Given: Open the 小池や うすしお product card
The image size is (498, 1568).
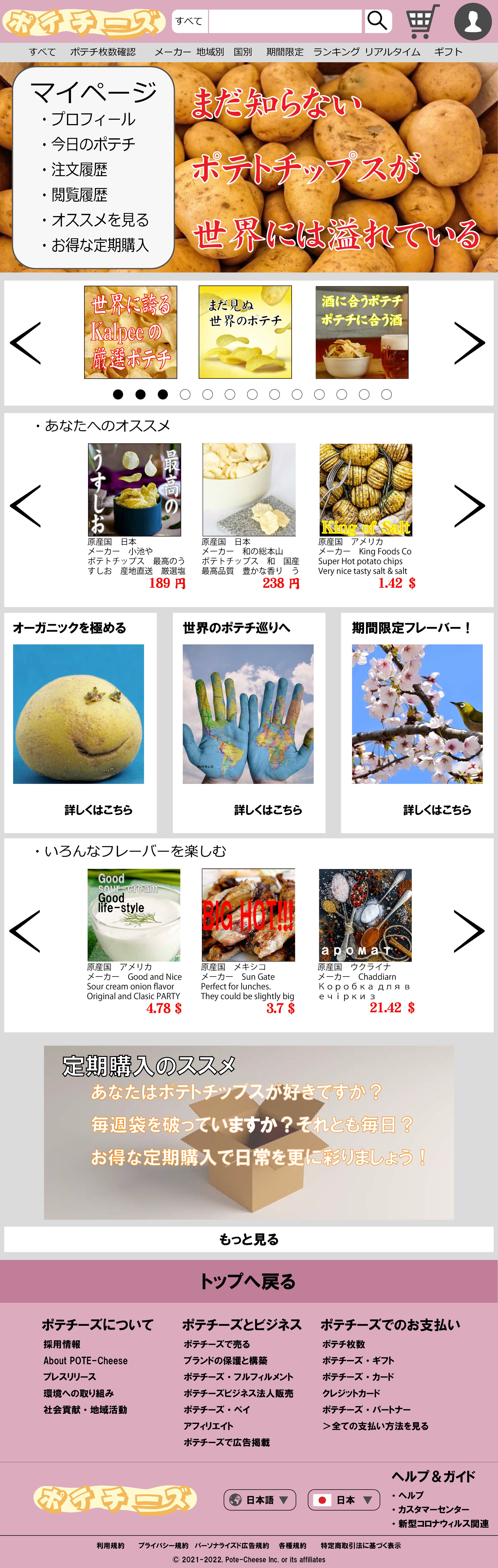Looking at the screenshot, I should [134, 490].
